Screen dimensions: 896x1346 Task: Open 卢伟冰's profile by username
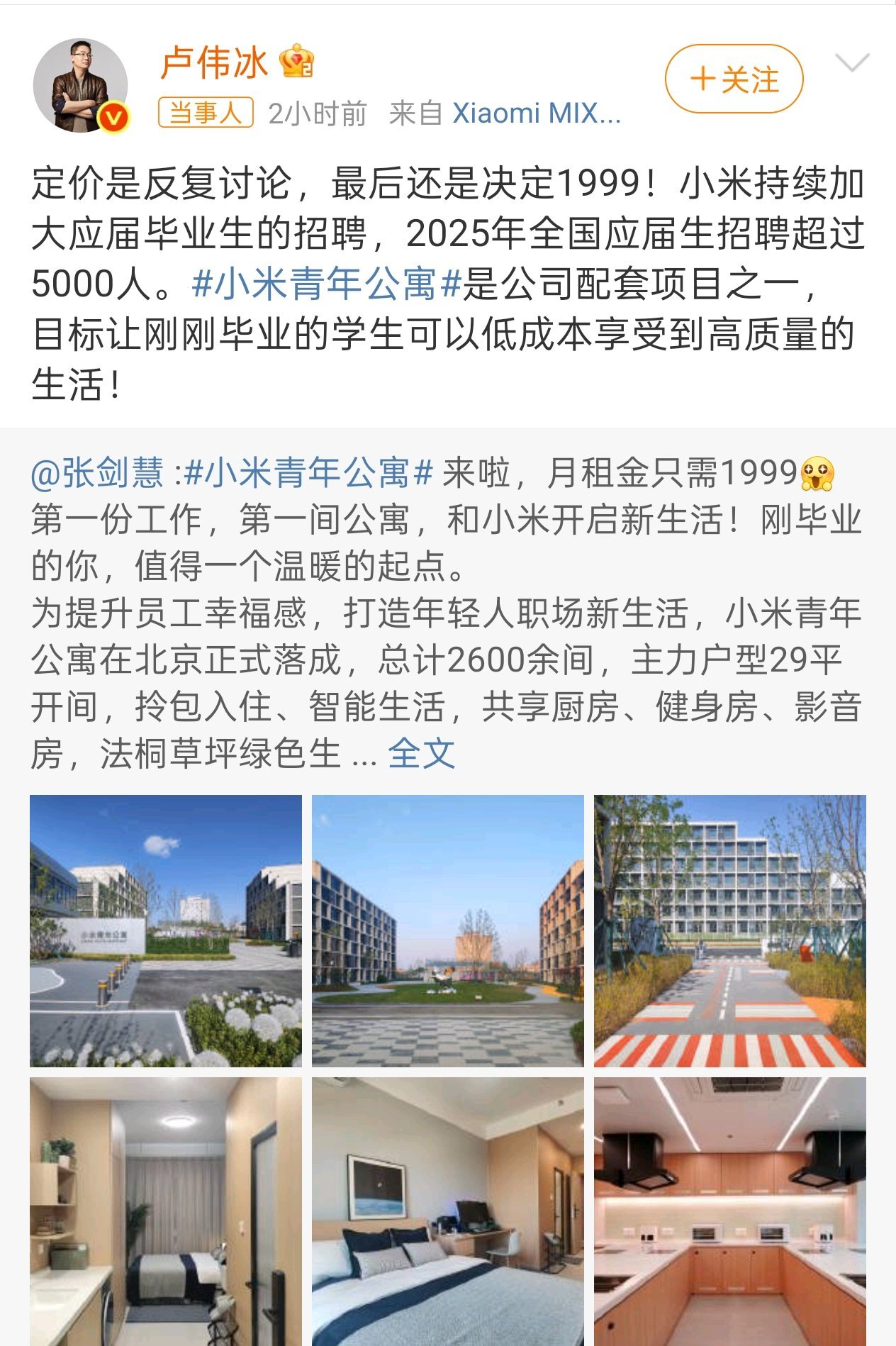(214, 63)
